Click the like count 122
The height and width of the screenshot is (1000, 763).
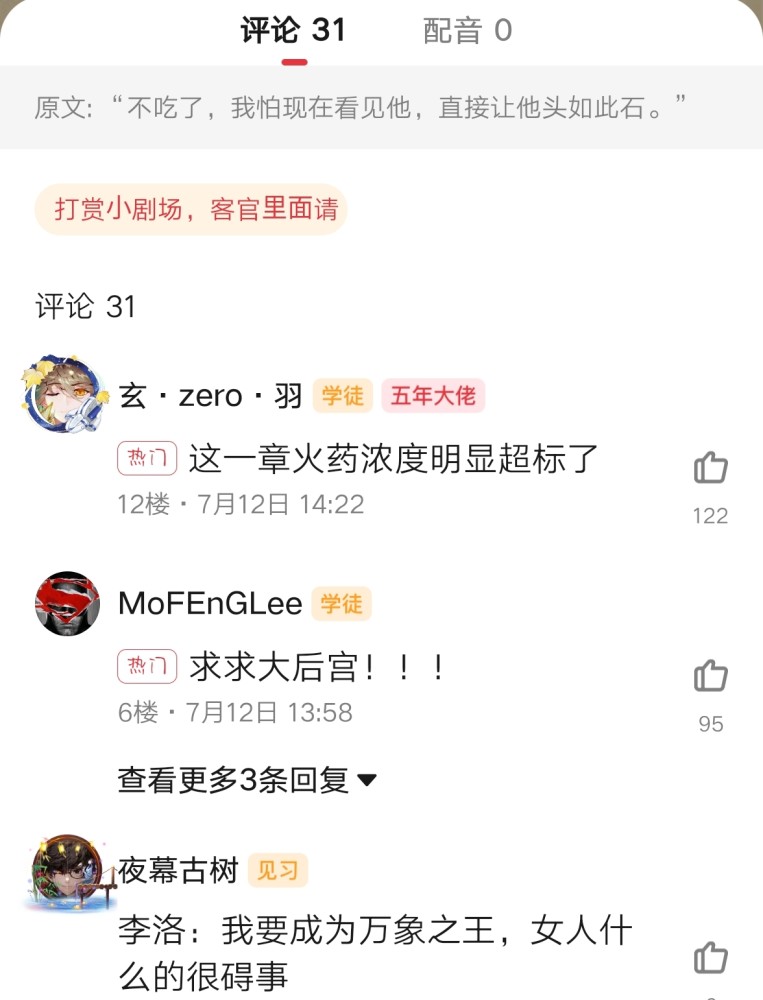coord(710,516)
